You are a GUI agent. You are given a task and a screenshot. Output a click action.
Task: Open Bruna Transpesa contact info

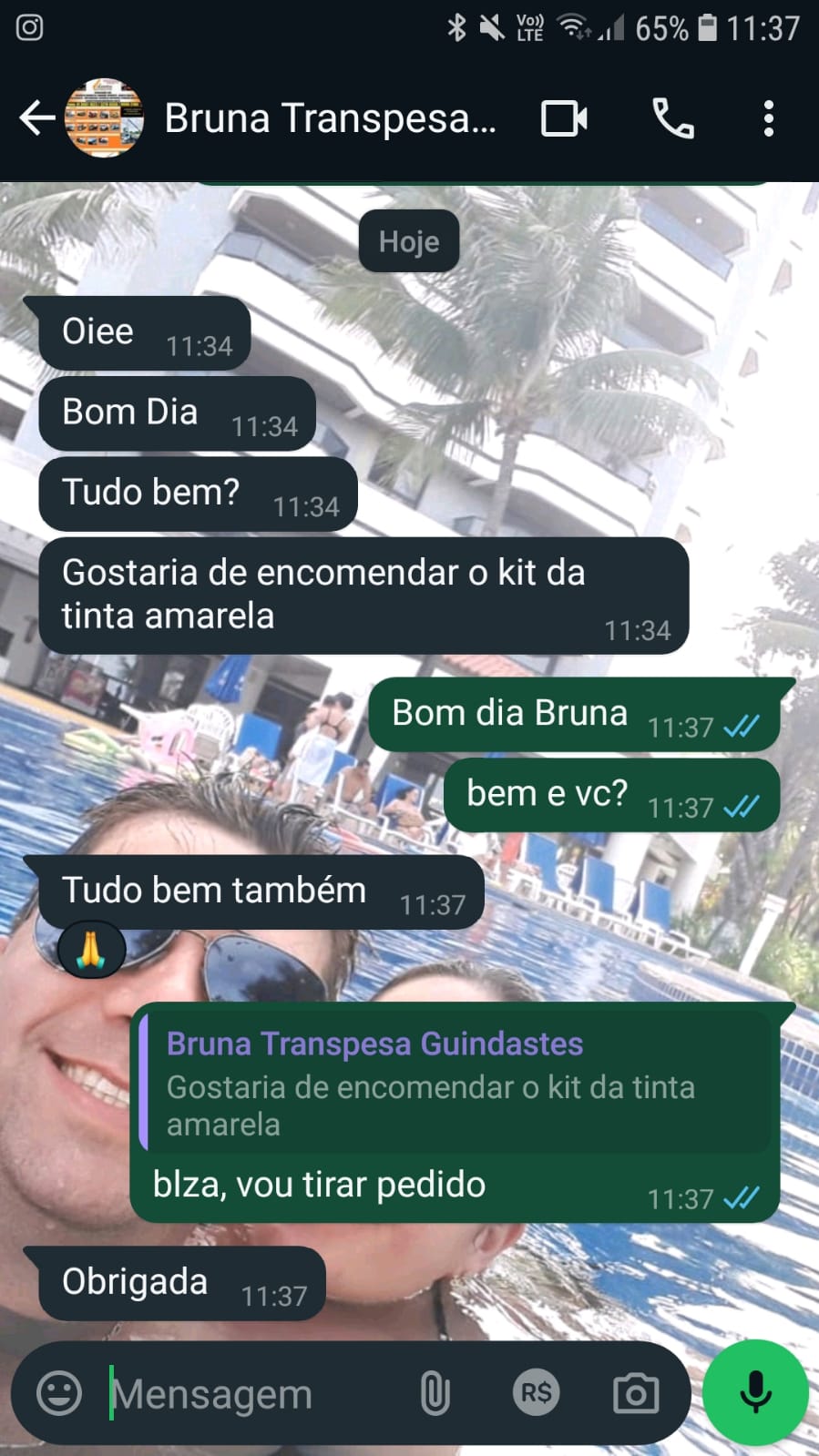point(330,118)
